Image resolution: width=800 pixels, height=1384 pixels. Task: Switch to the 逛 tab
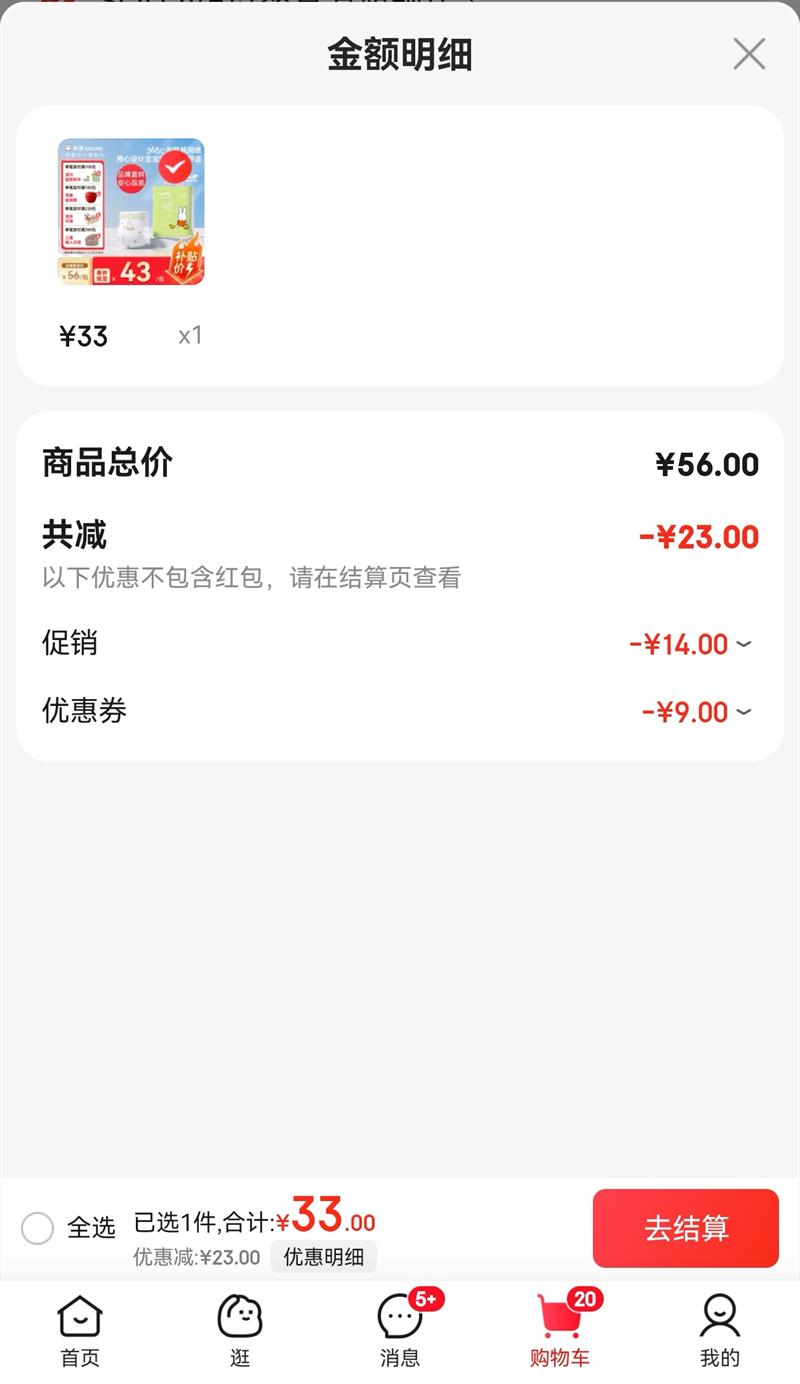tap(240, 1330)
